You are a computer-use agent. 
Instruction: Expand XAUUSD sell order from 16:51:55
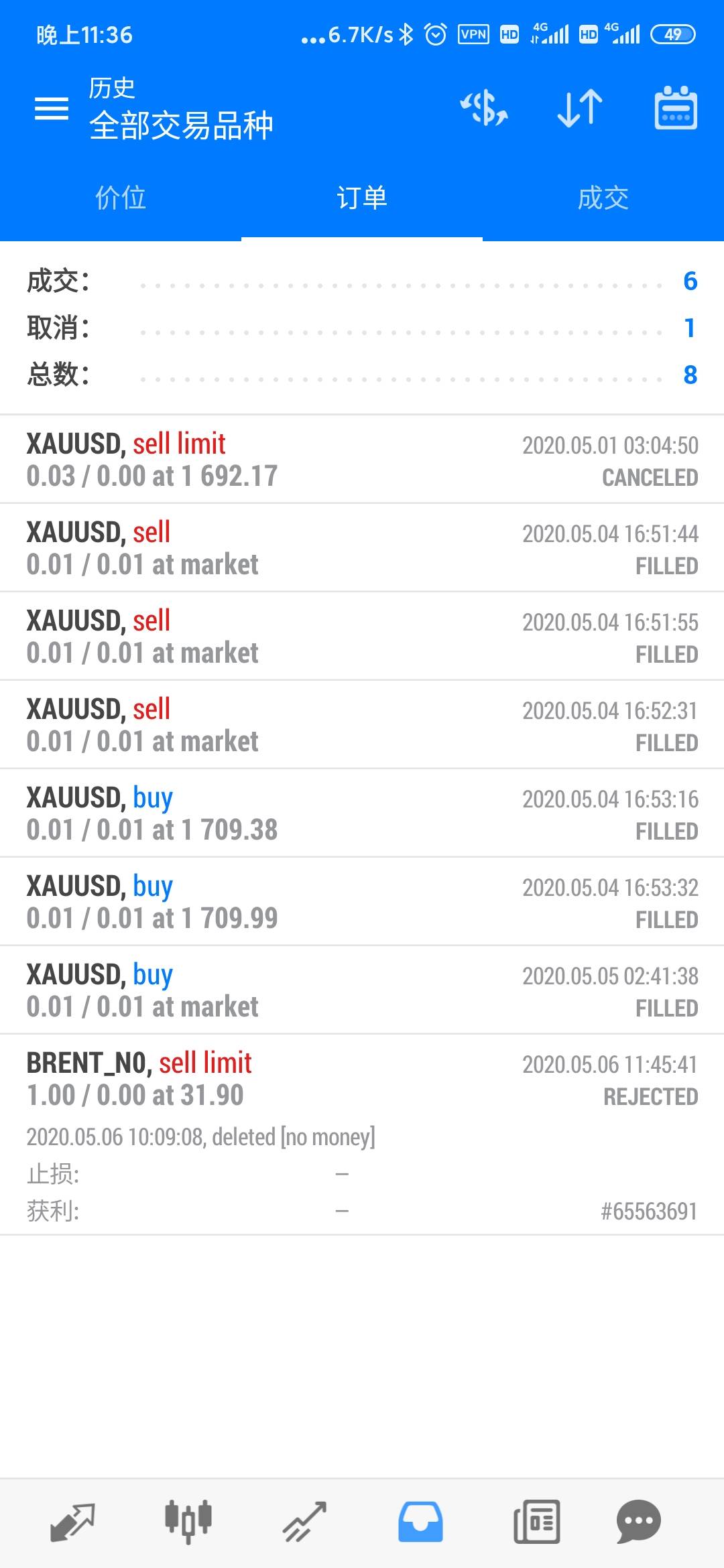pyautogui.click(x=362, y=637)
